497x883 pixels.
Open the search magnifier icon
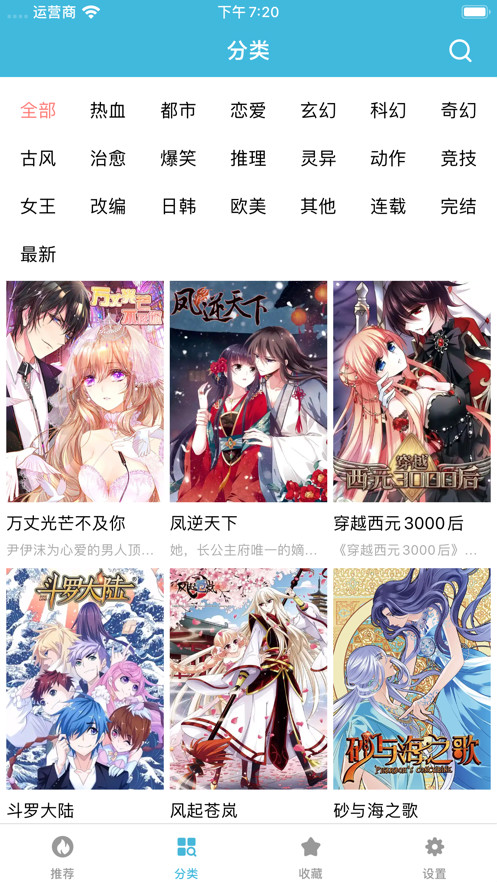point(460,51)
